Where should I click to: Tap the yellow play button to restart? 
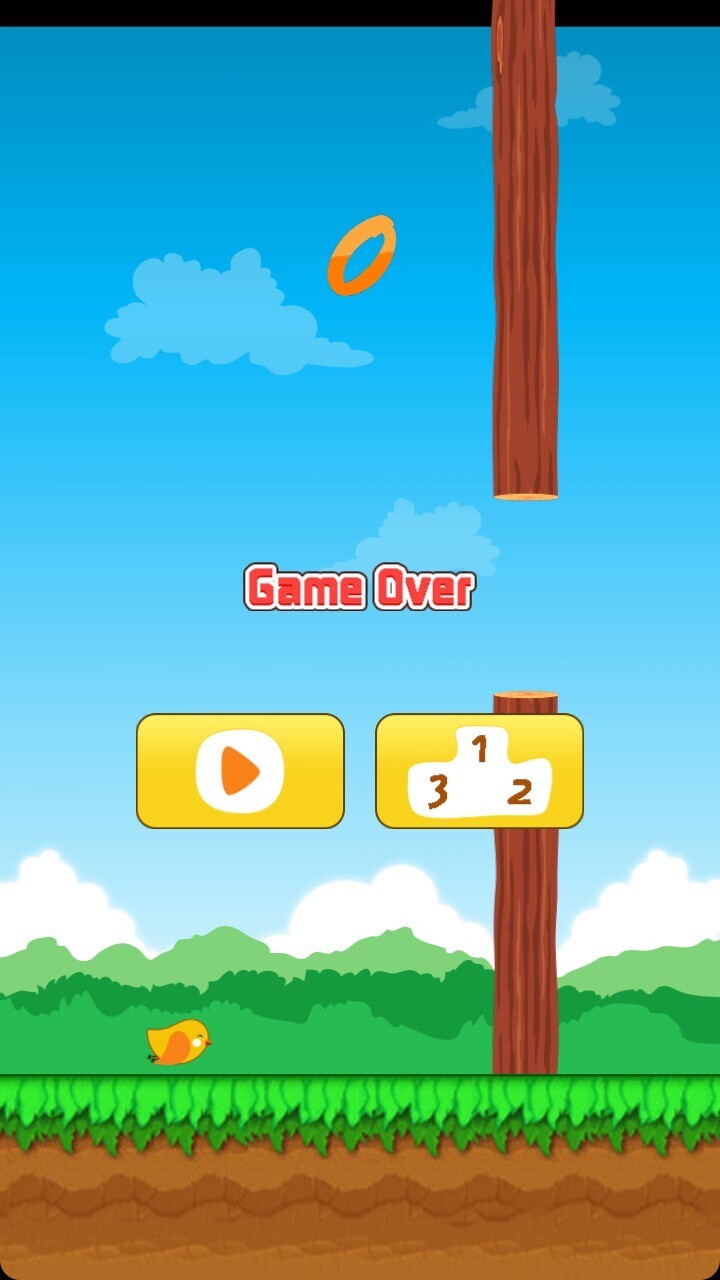click(x=240, y=771)
